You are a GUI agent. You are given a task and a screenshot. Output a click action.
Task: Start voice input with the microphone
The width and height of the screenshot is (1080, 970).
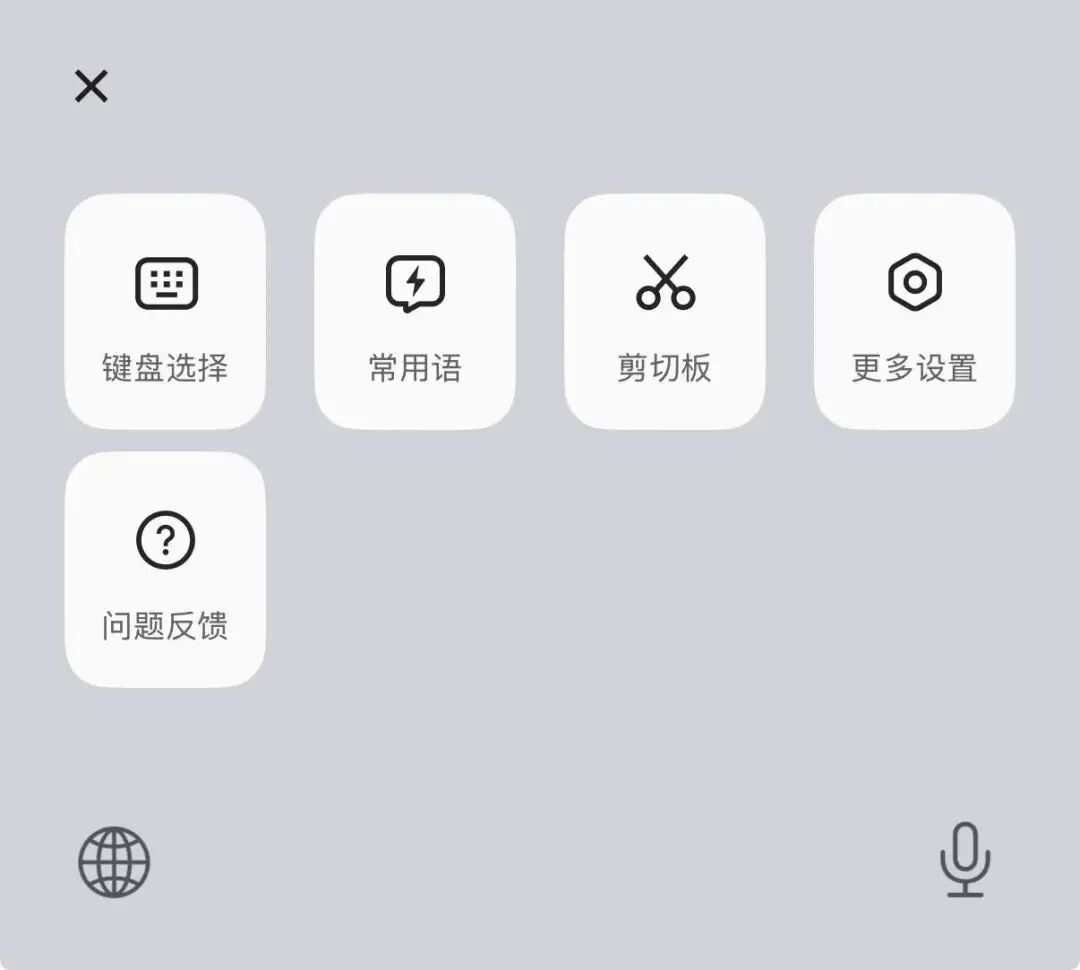[x=965, y=860]
